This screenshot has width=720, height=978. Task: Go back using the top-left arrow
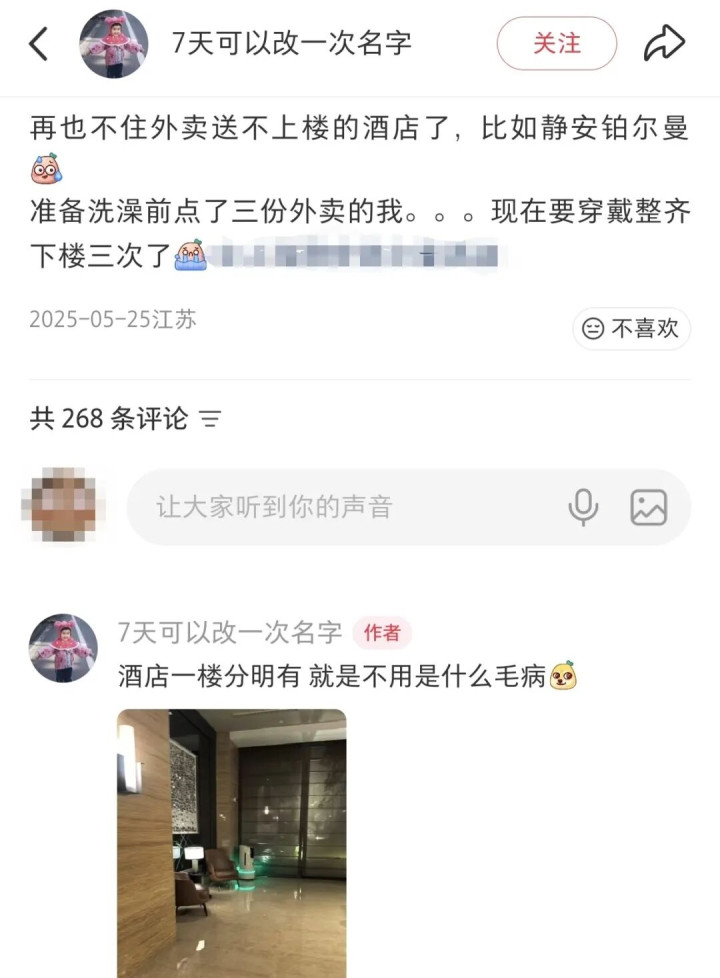click(x=39, y=44)
